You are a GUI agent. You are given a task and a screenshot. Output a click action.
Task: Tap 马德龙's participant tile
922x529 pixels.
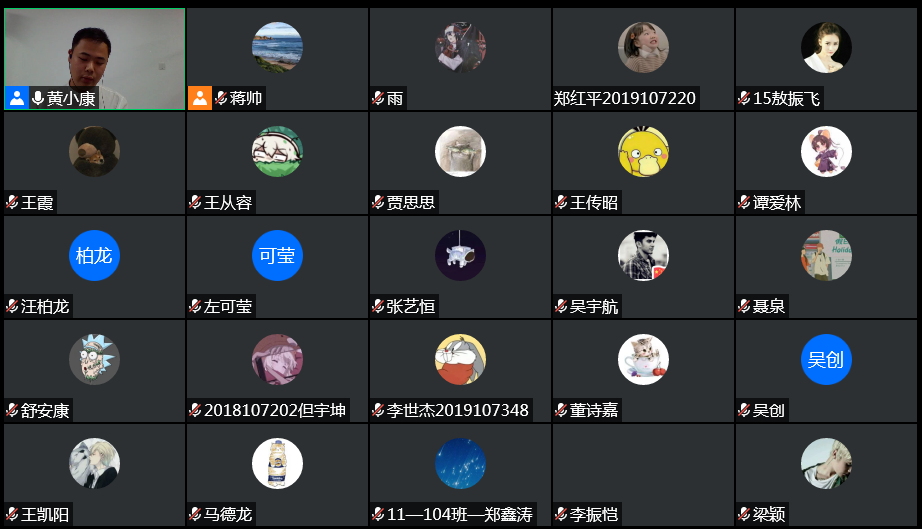[277, 474]
